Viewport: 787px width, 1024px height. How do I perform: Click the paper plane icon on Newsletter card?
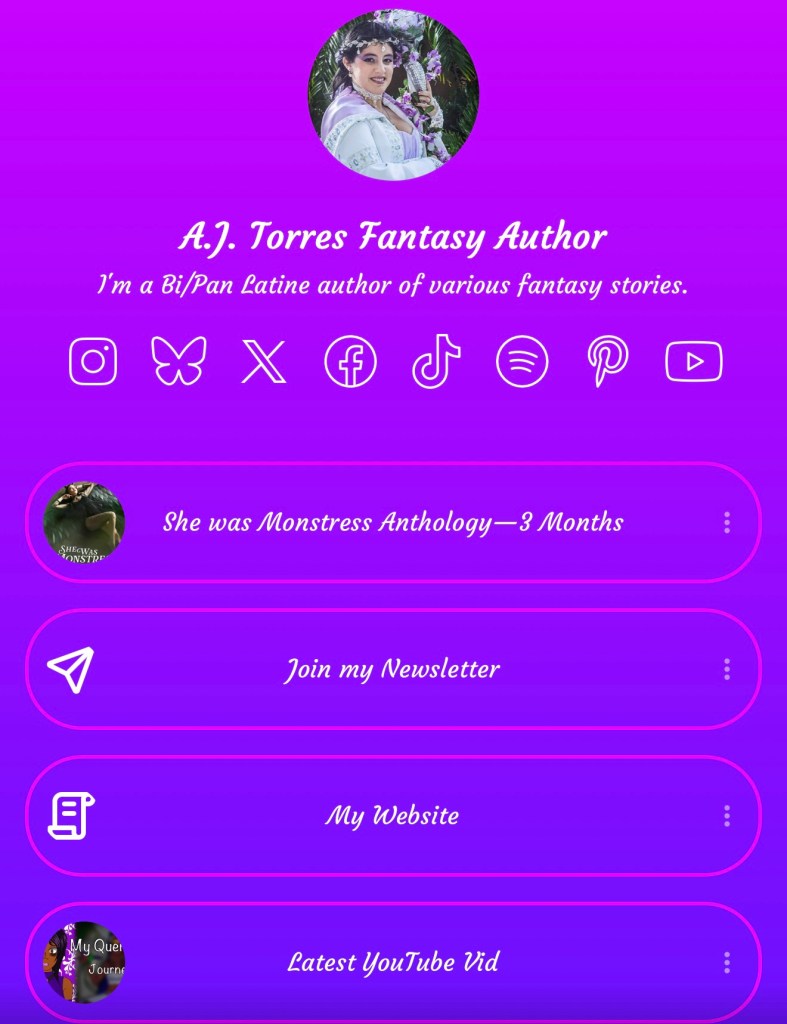point(68,668)
